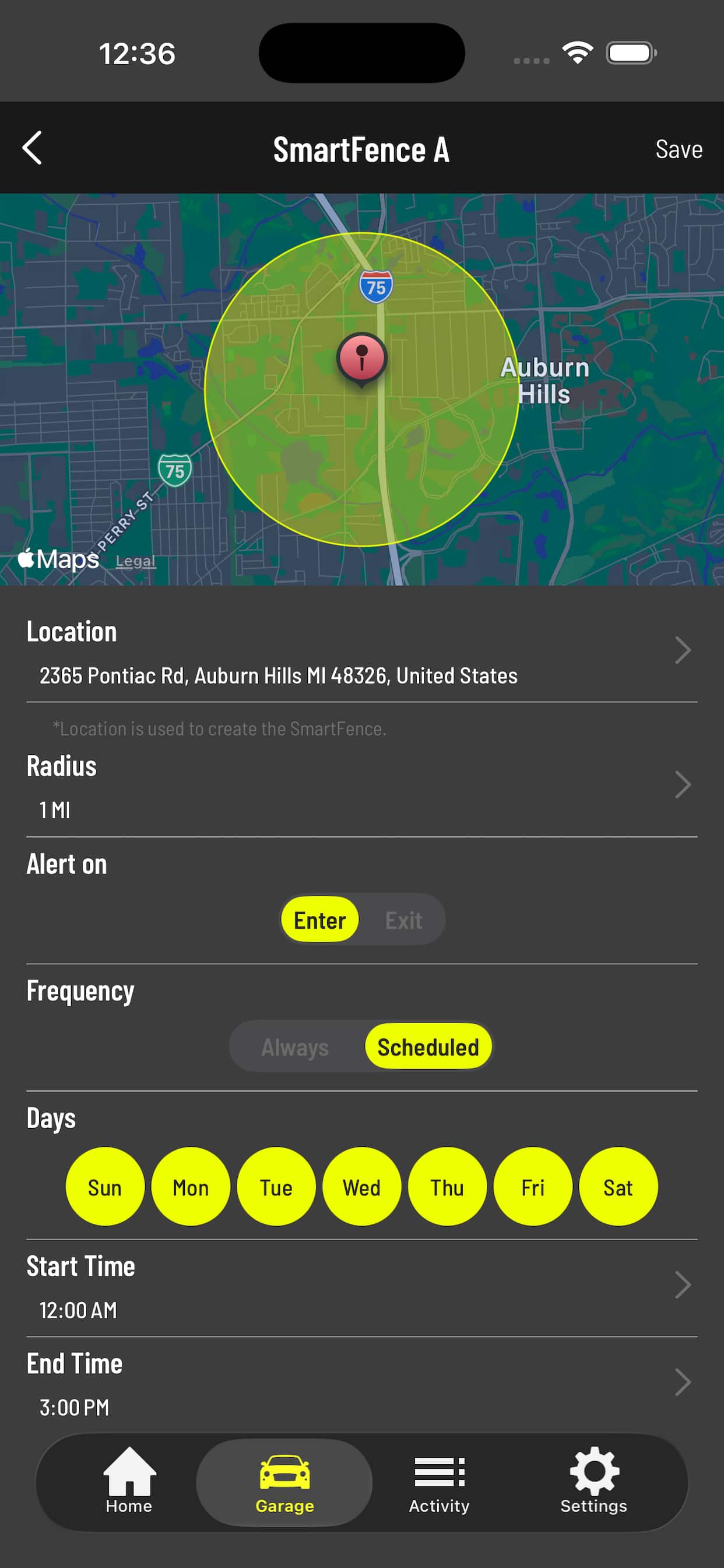This screenshot has height=1568, width=724.
Task: Tap the End Time value 3:00 PM
Action: pyautogui.click(x=74, y=1408)
